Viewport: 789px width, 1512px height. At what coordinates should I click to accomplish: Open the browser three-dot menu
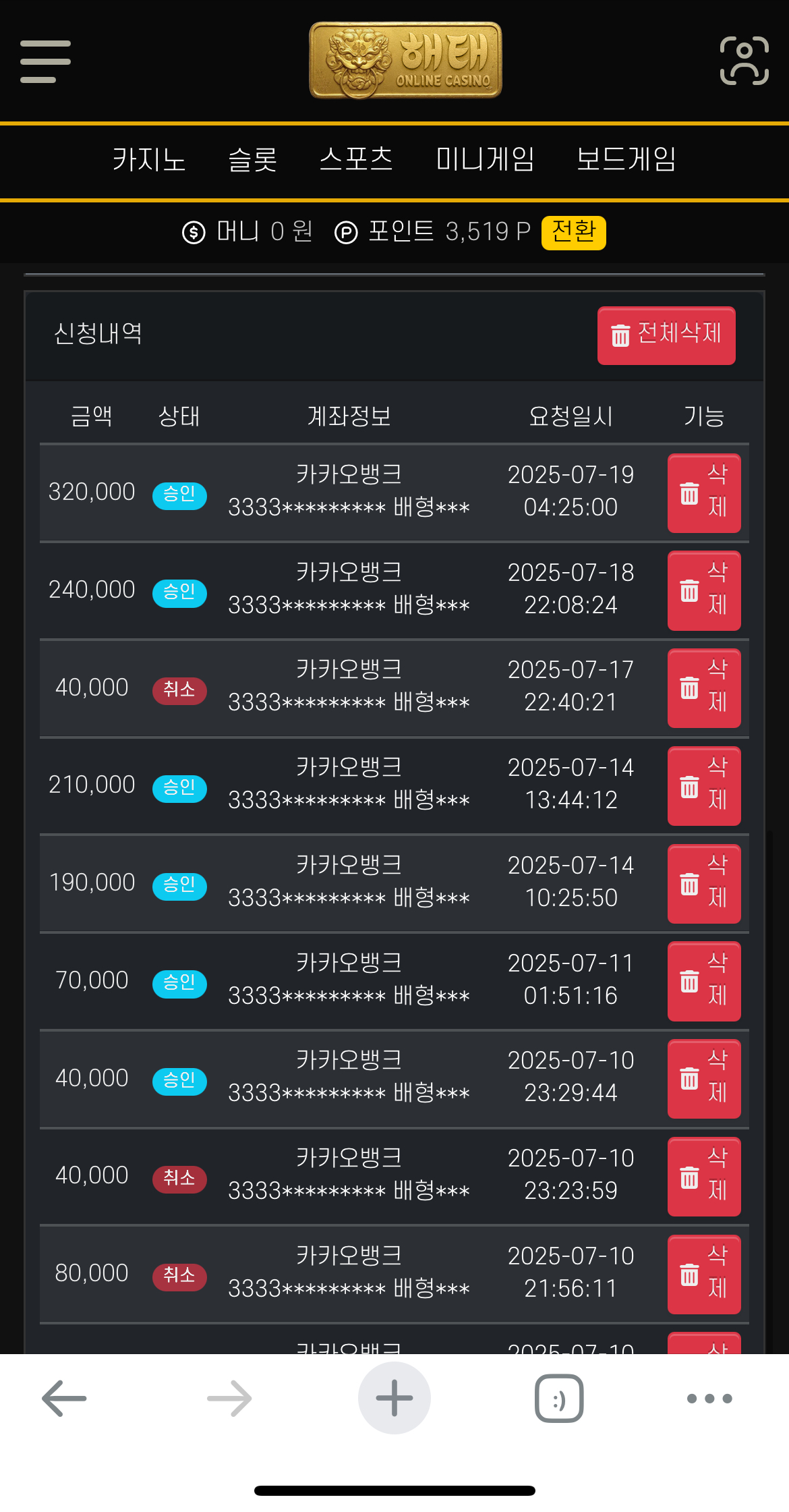[709, 1399]
